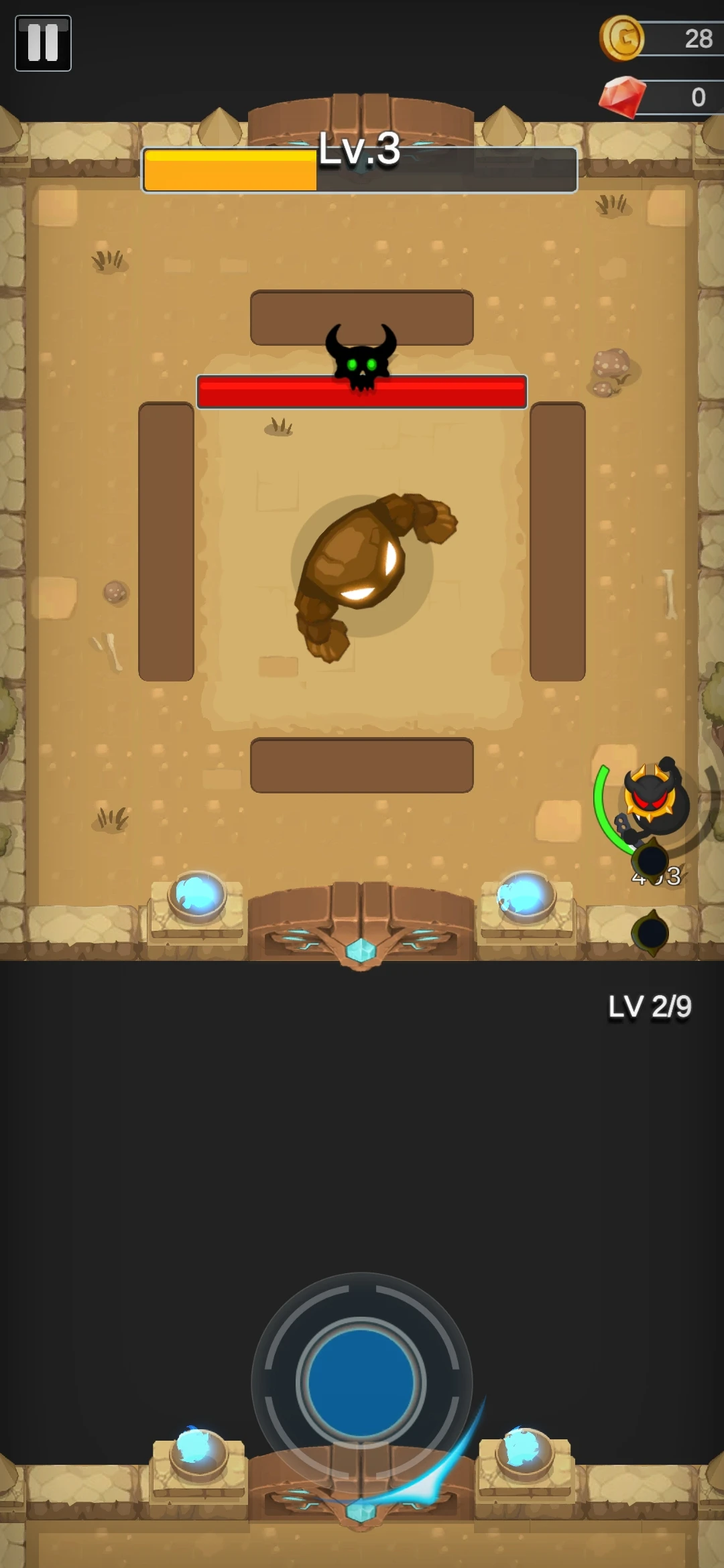
Task: Tap the blue virtual joystick
Action: [361, 1383]
